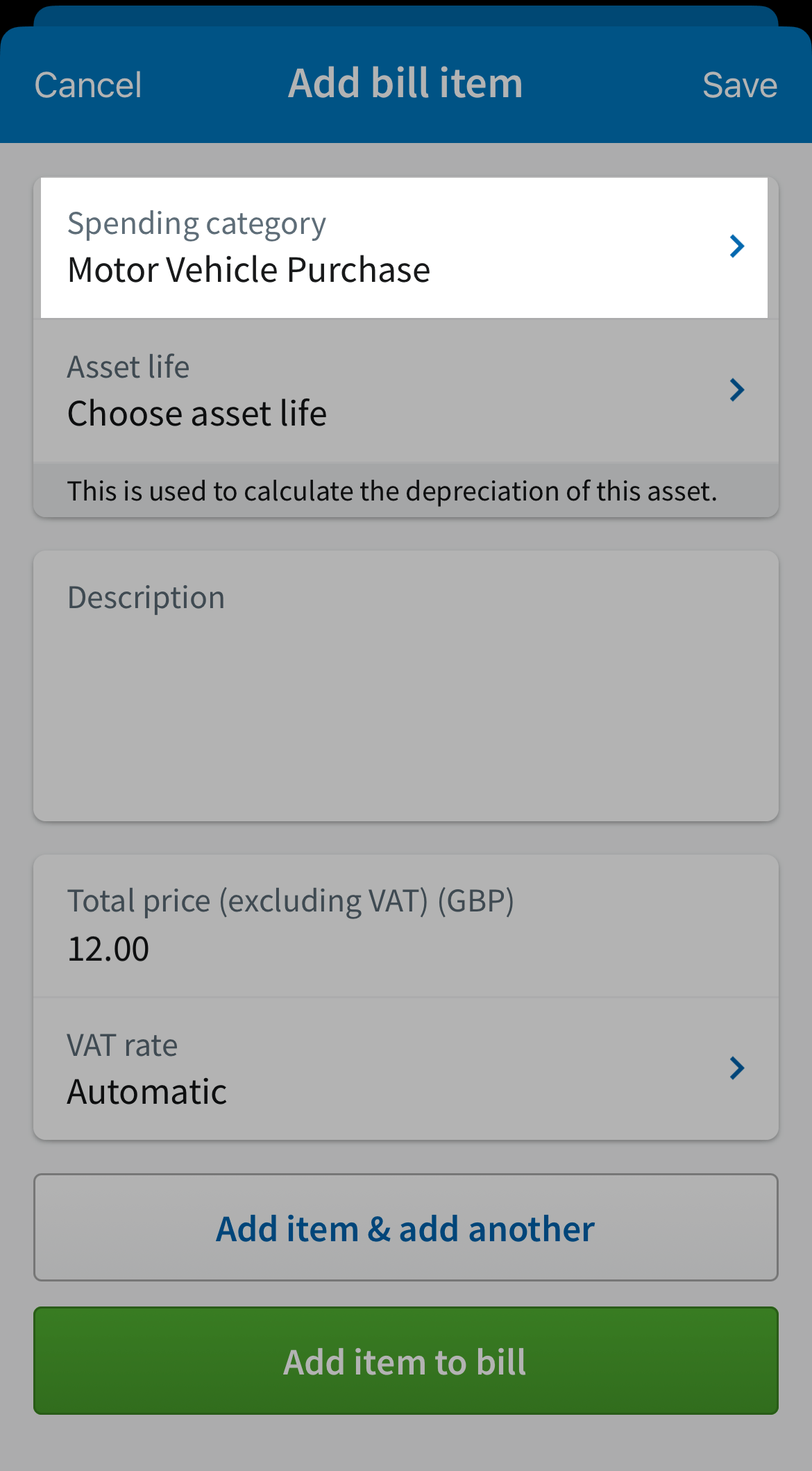Save the bill item
Image resolution: width=812 pixels, height=1471 pixels.
(x=740, y=85)
